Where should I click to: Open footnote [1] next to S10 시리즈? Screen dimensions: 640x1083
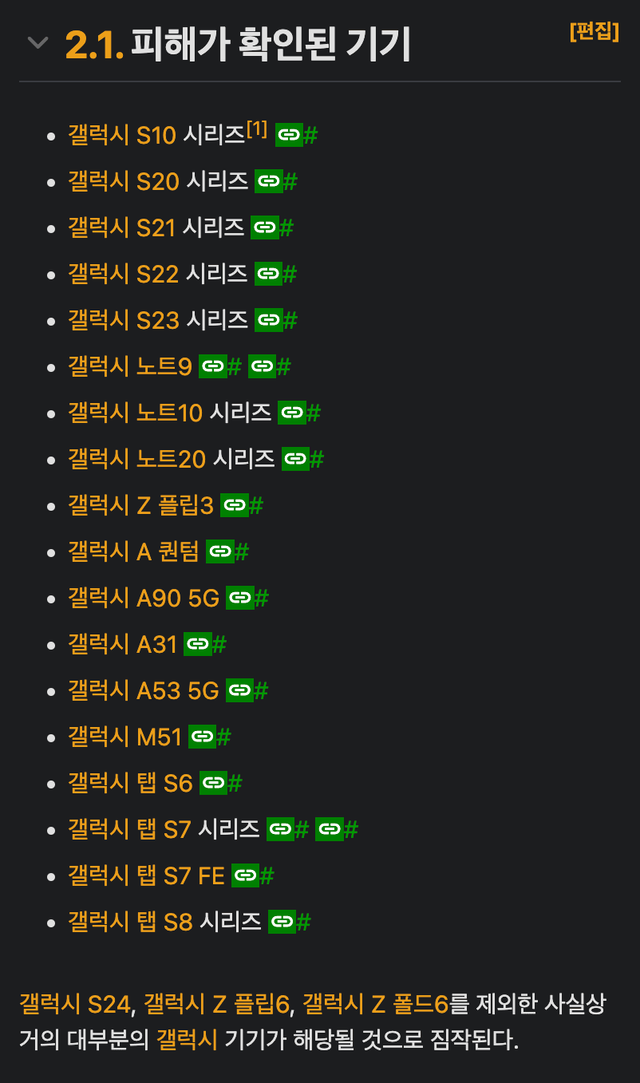pos(256,129)
